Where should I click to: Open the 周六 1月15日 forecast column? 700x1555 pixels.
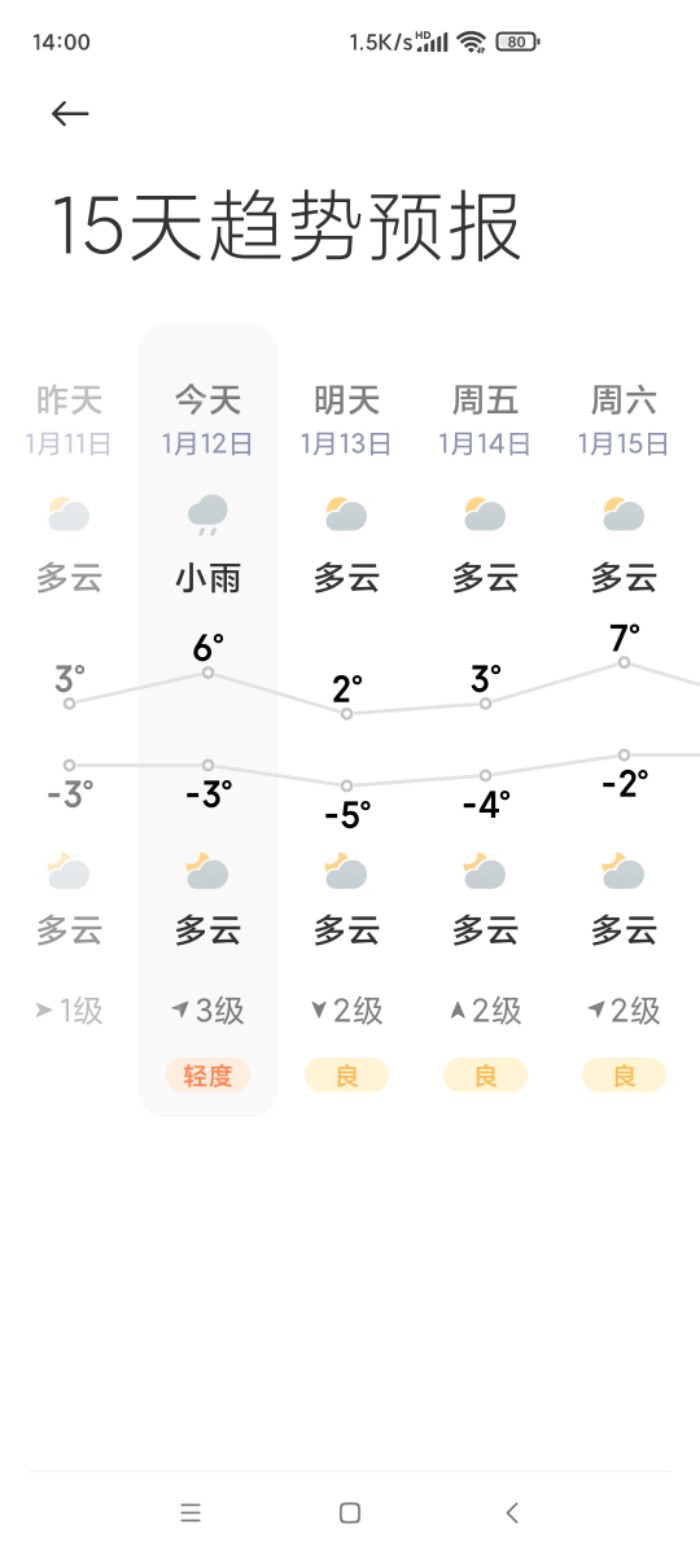624,720
